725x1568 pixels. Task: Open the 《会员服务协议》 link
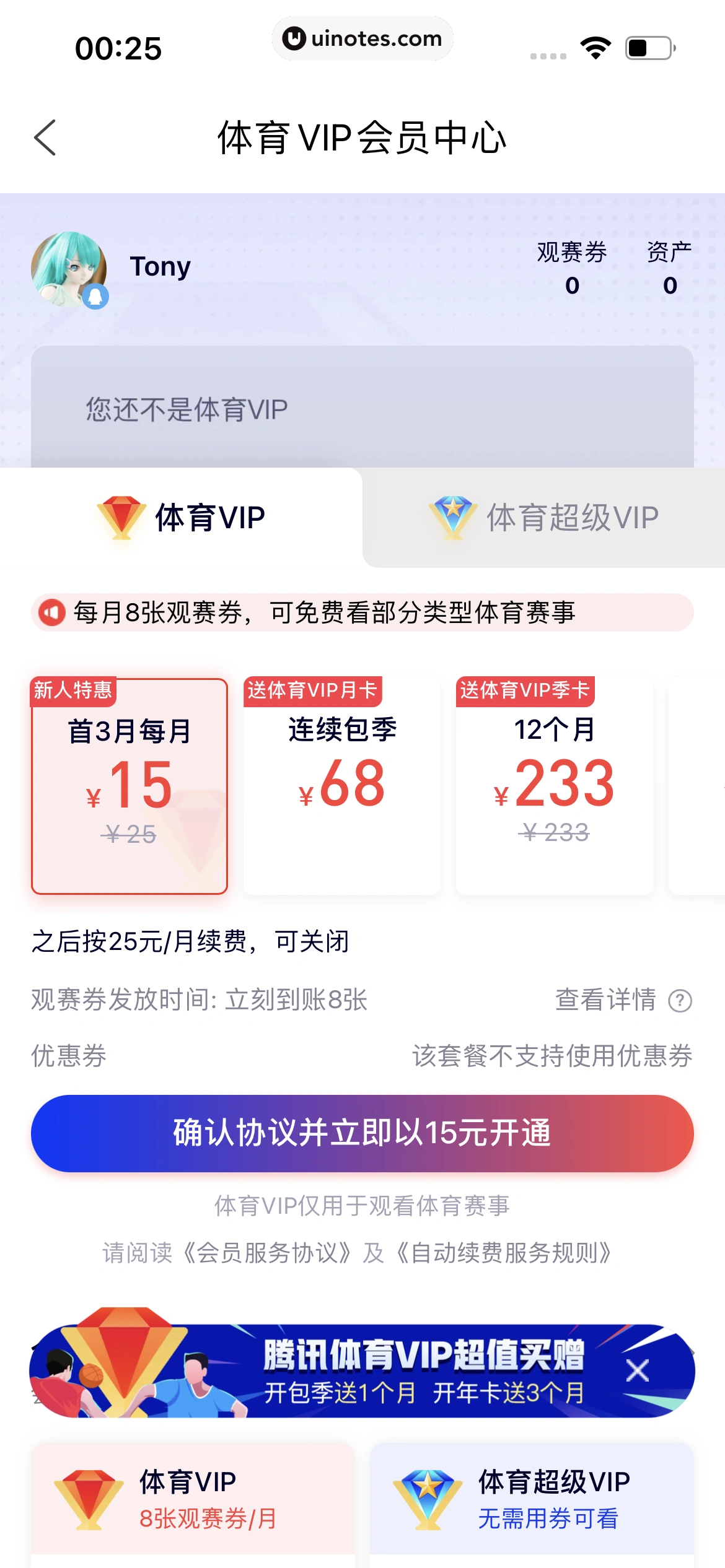point(266,1253)
